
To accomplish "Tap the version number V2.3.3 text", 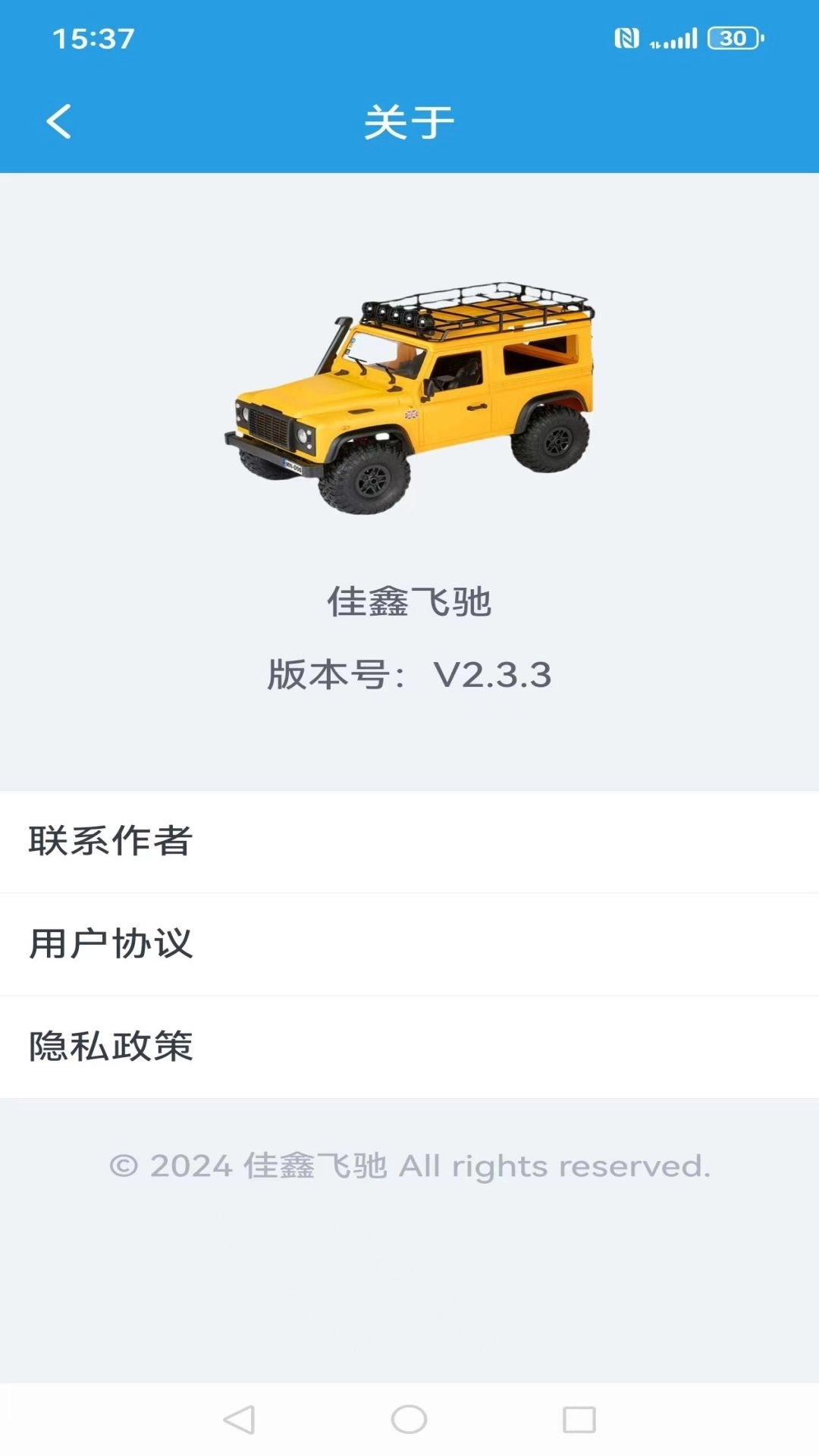I will [409, 675].
